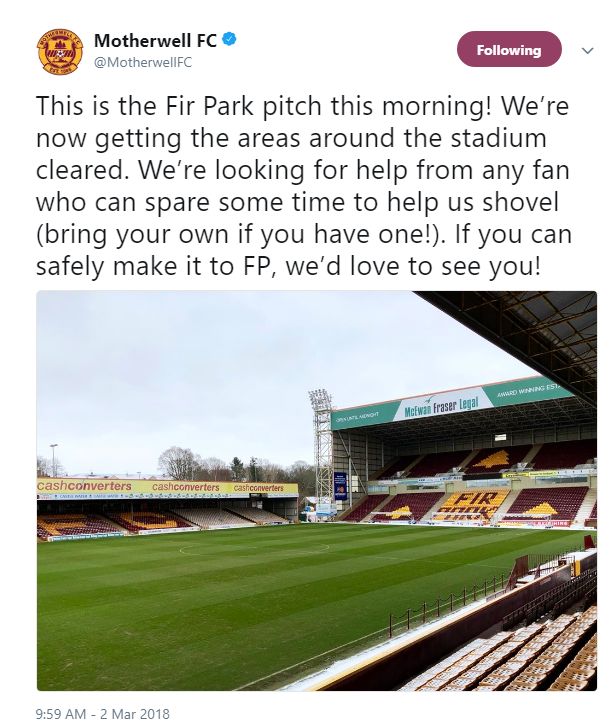The height and width of the screenshot is (728, 614).
Task: Tap the Following button
Action: [x=509, y=50]
